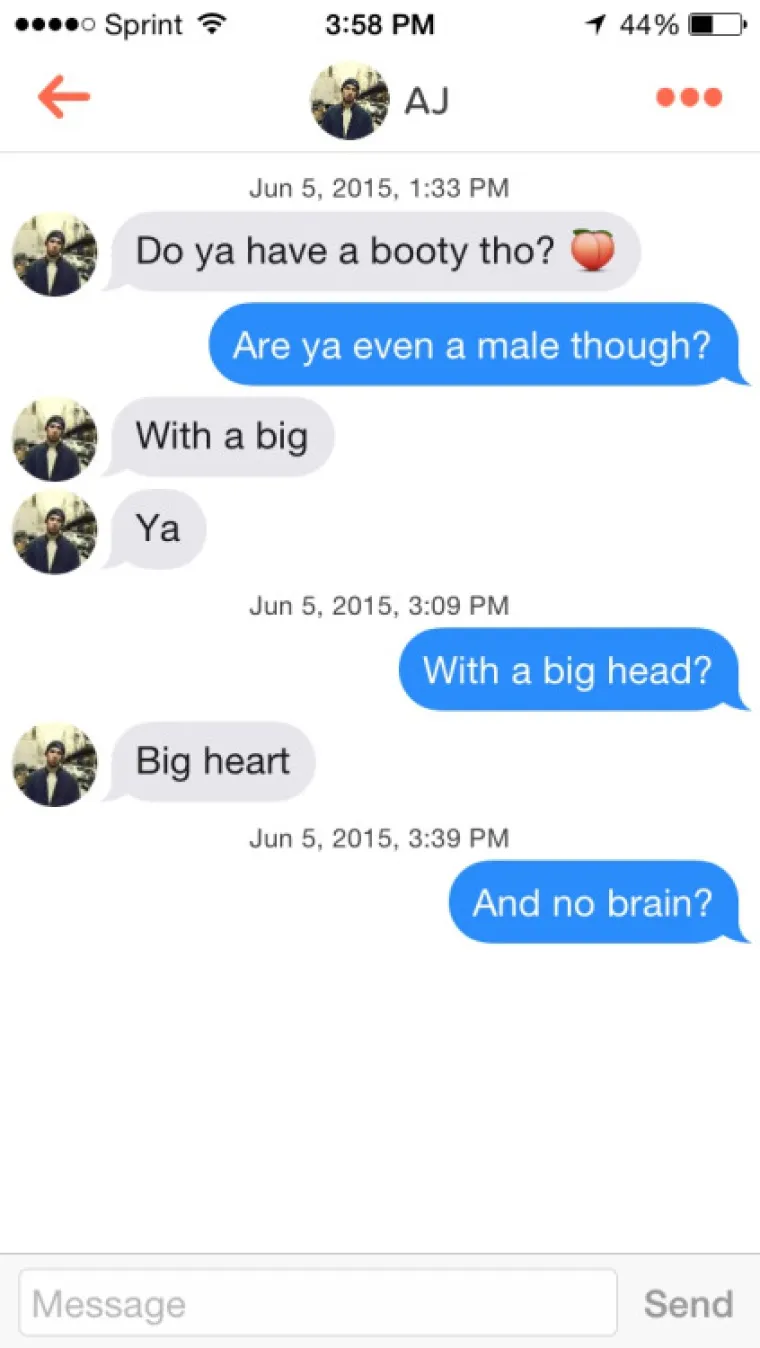Focus the Message text field
Viewport: 760px width, 1348px height.
(318, 1303)
